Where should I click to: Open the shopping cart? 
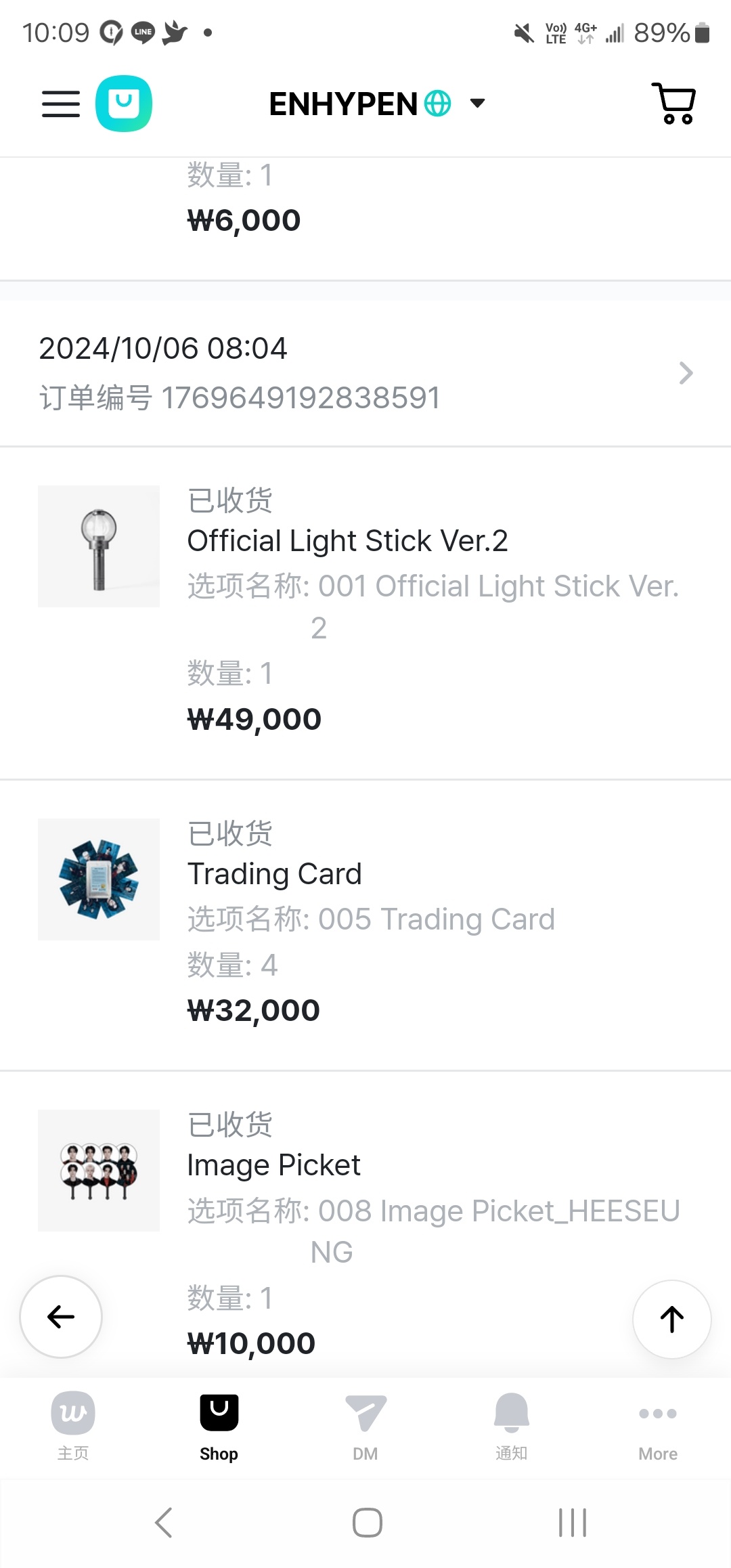pyautogui.click(x=673, y=104)
